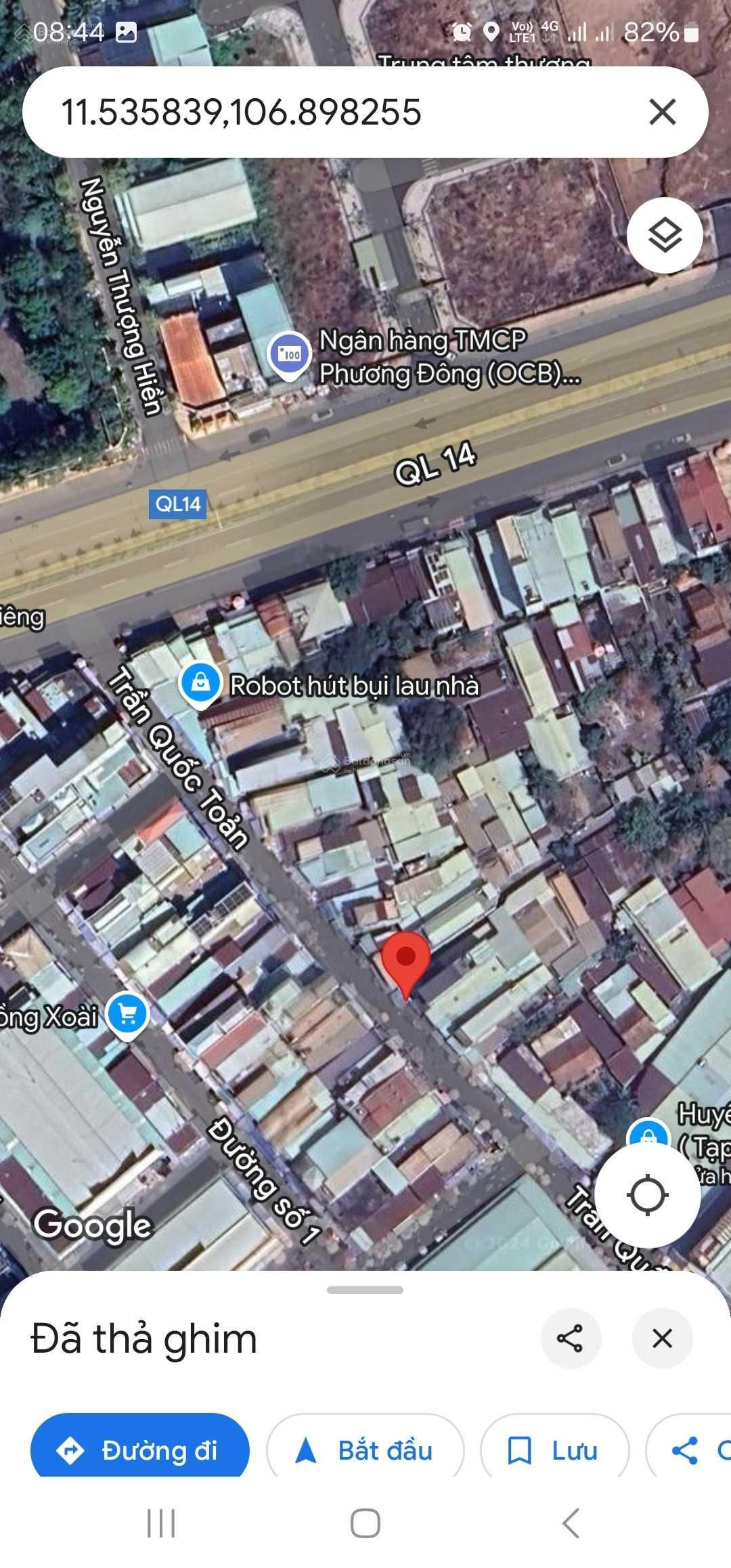Save this place with Lưu
Image resolution: width=731 pixels, height=1568 pixels.
554,1450
